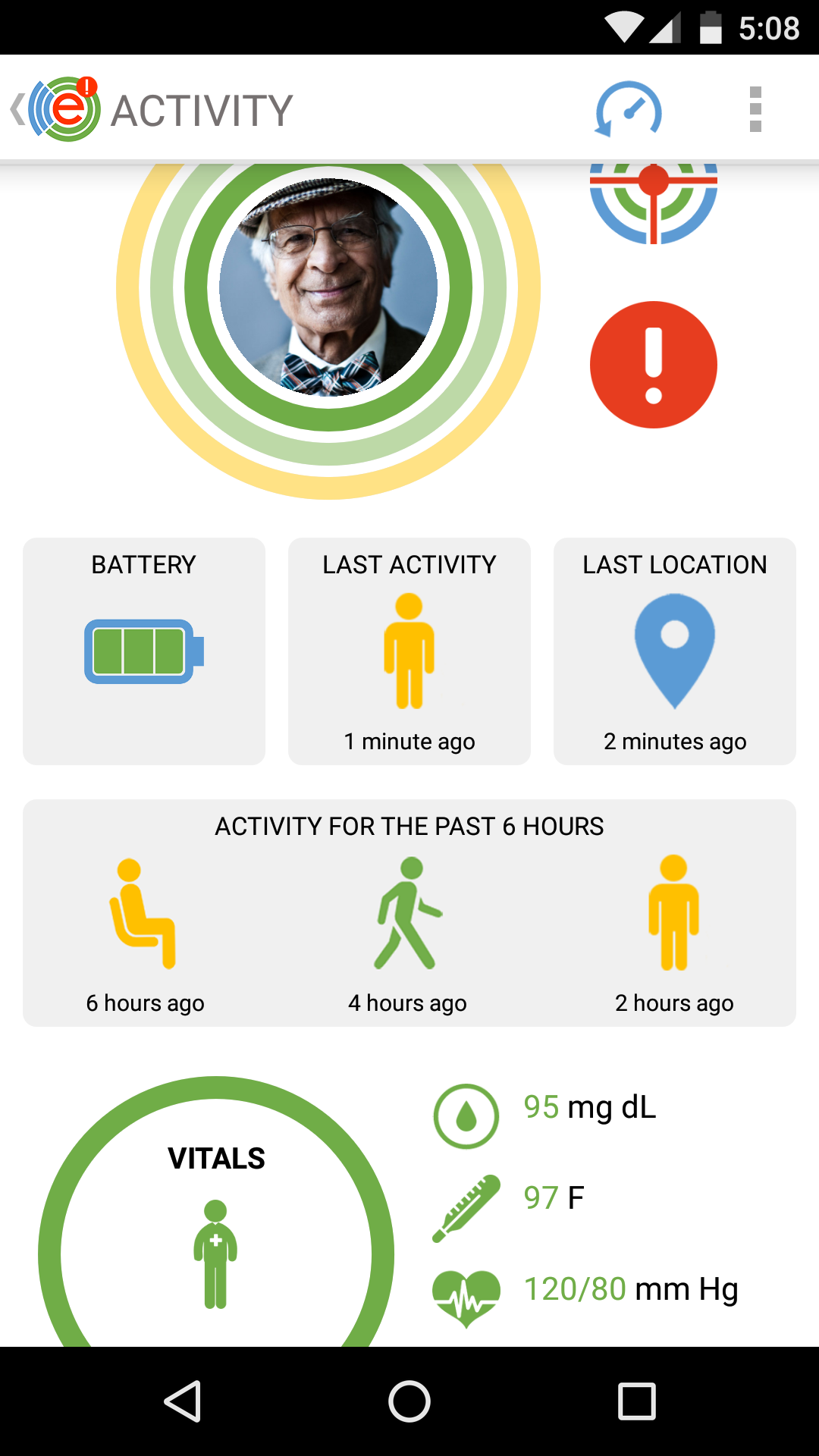The width and height of the screenshot is (819, 1456).
Task: Tap the red alert button
Action: point(653,365)
